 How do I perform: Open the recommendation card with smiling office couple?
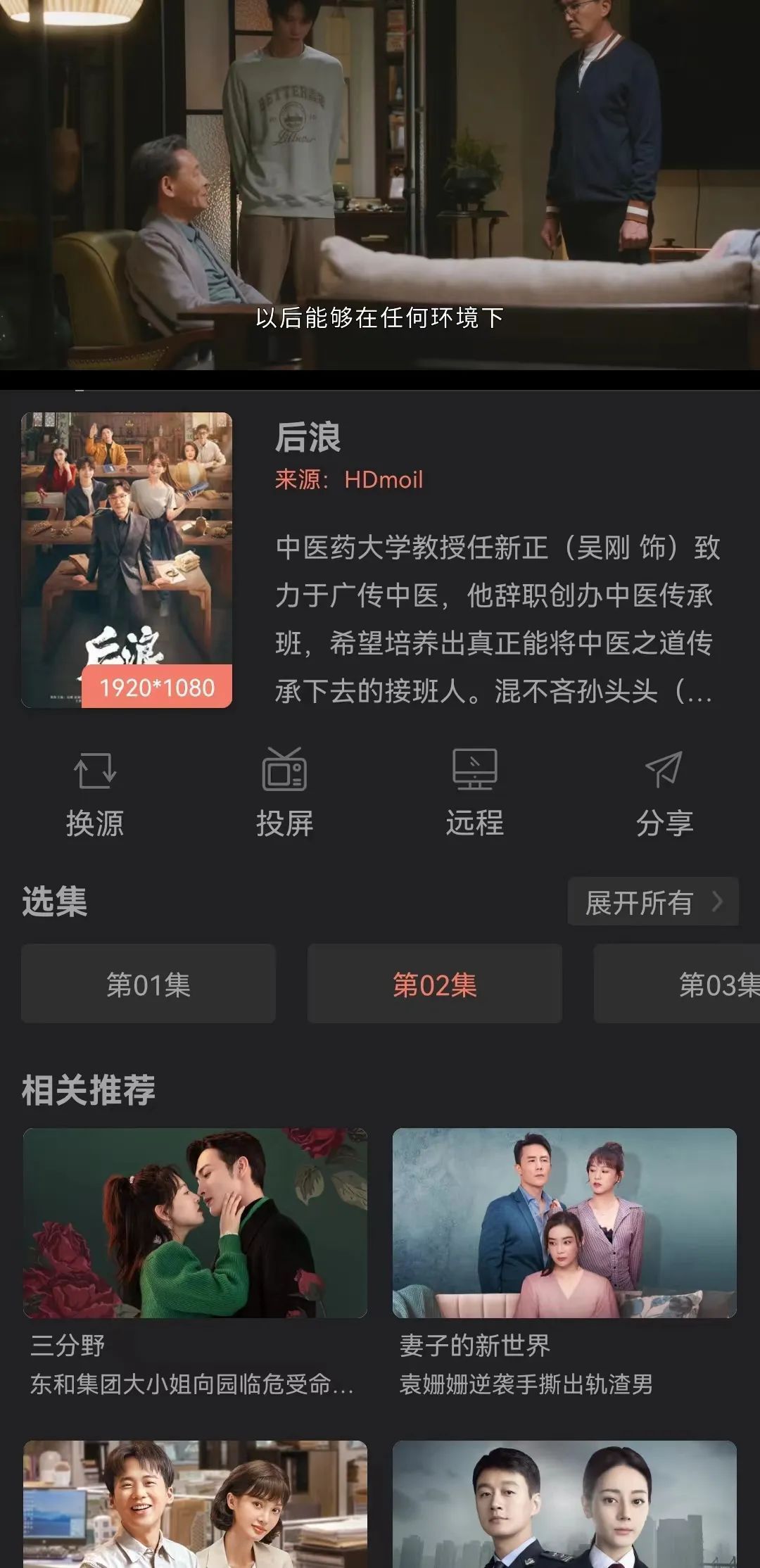pyautogui.click(x=195, y=1505)
